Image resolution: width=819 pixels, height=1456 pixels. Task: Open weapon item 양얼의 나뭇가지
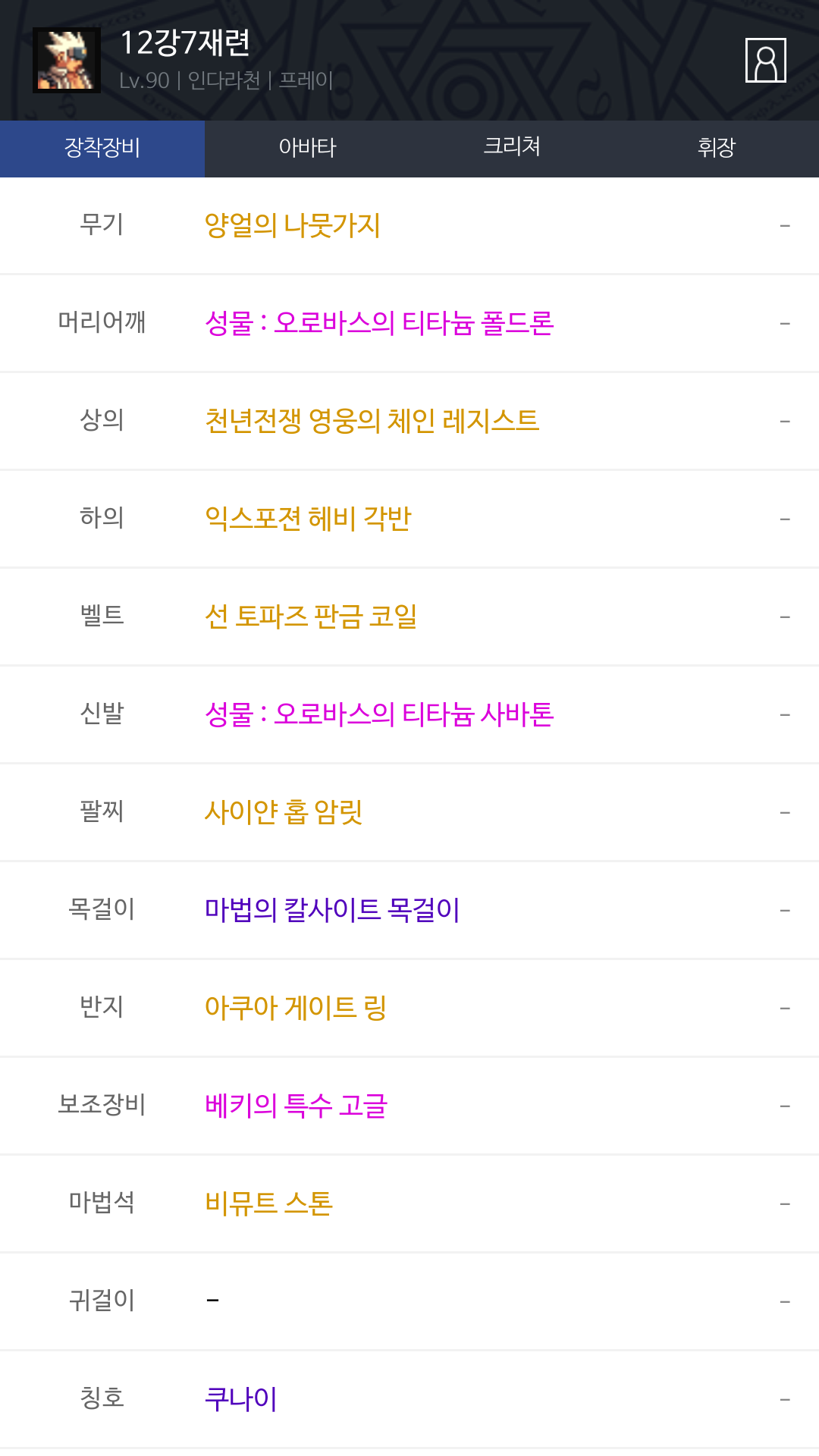pyautogui.click(x=293, y=225)
